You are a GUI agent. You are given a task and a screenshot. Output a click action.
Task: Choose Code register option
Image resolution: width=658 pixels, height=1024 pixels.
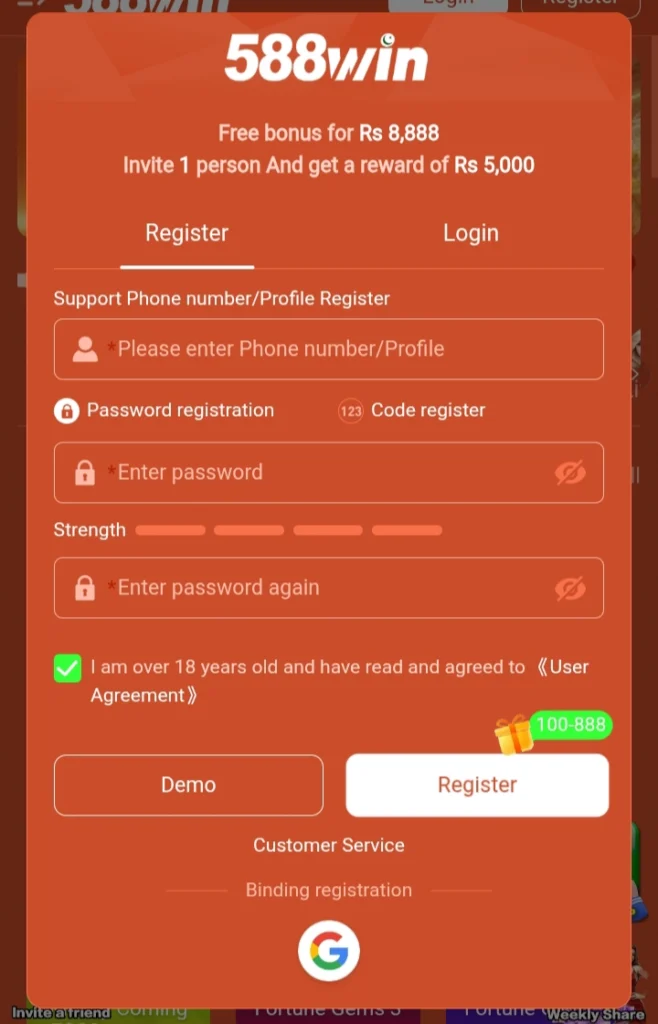(x=412, y=410)
